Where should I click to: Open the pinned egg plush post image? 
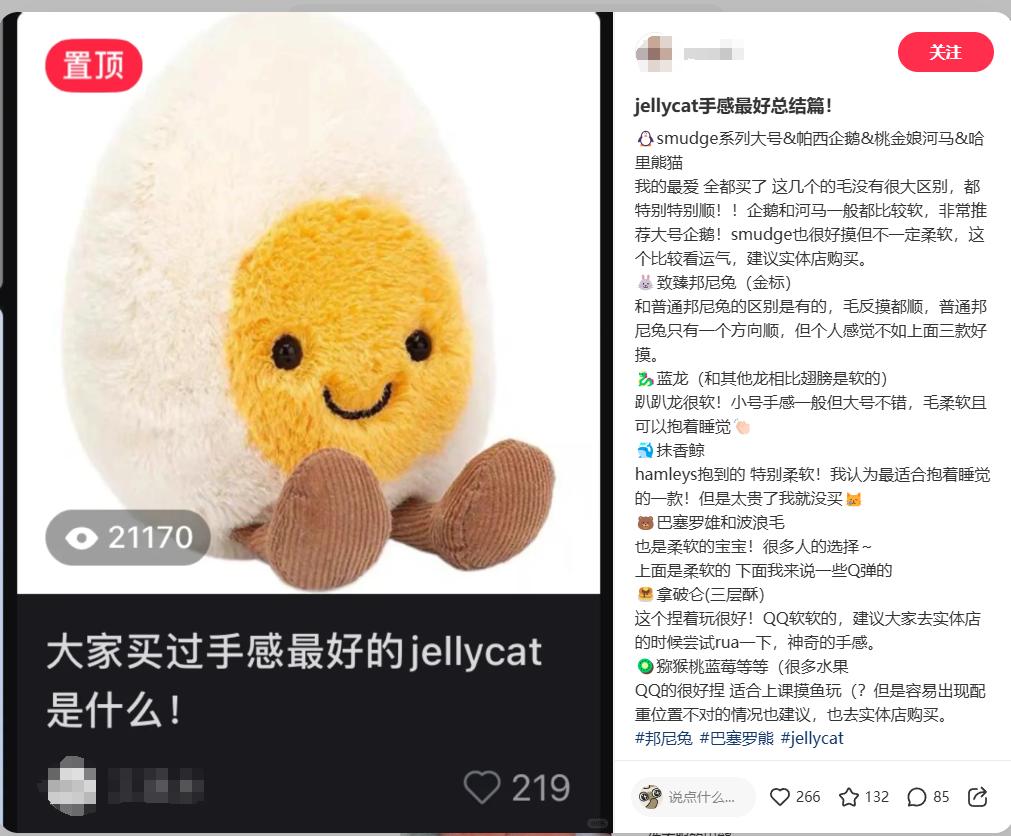click(308, 300)
